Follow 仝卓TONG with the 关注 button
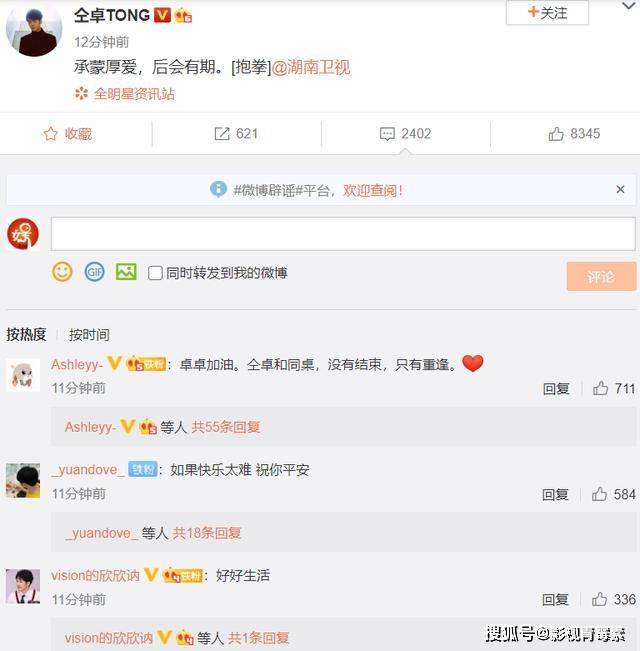The image size is (640, 651). (x=546, y=13)
